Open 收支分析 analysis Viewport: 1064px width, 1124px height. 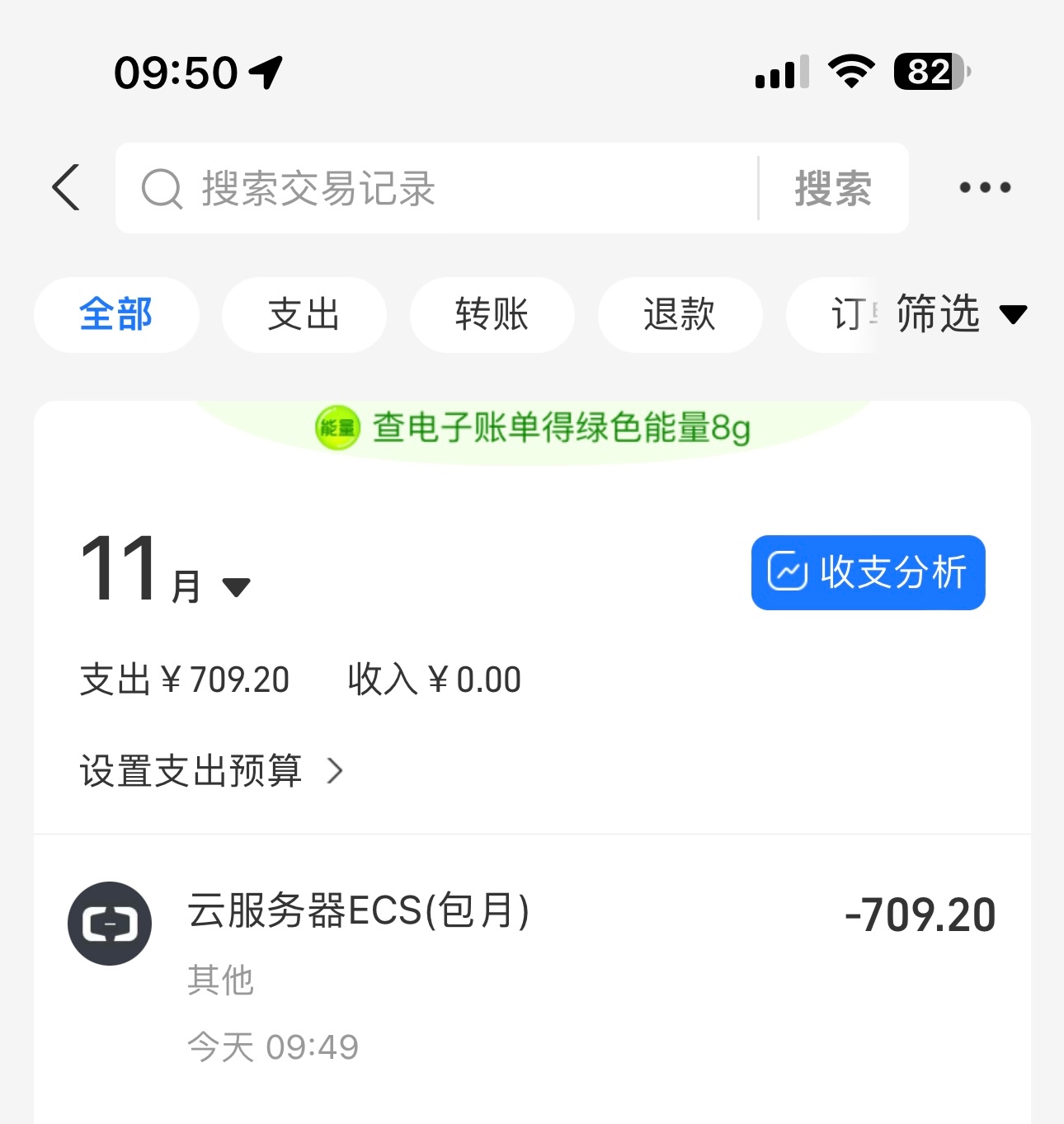[868, 573]
